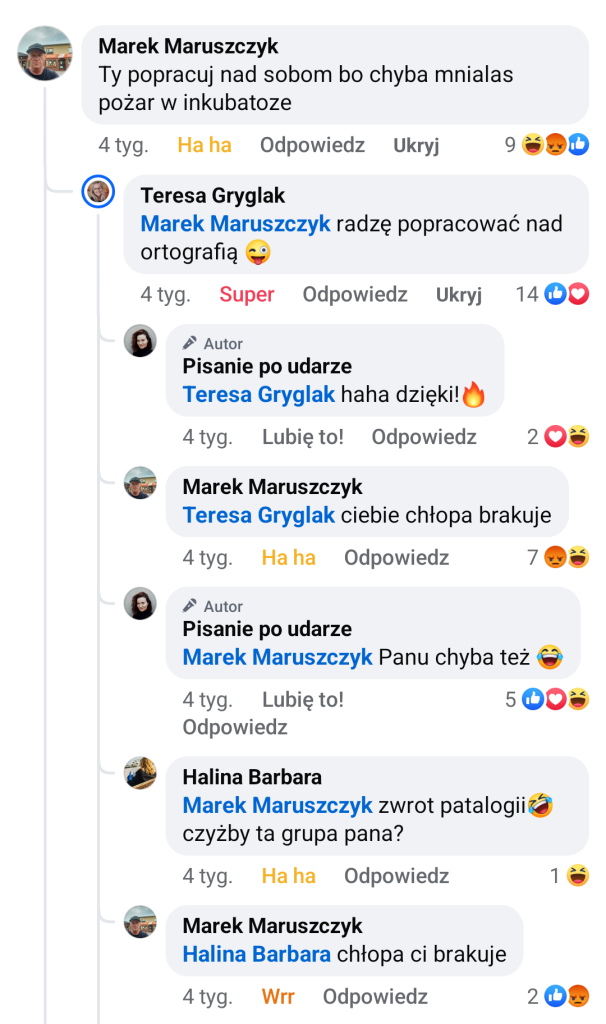
Task: Reply to Halina Barbara's comment
Action: click(397, 876)
